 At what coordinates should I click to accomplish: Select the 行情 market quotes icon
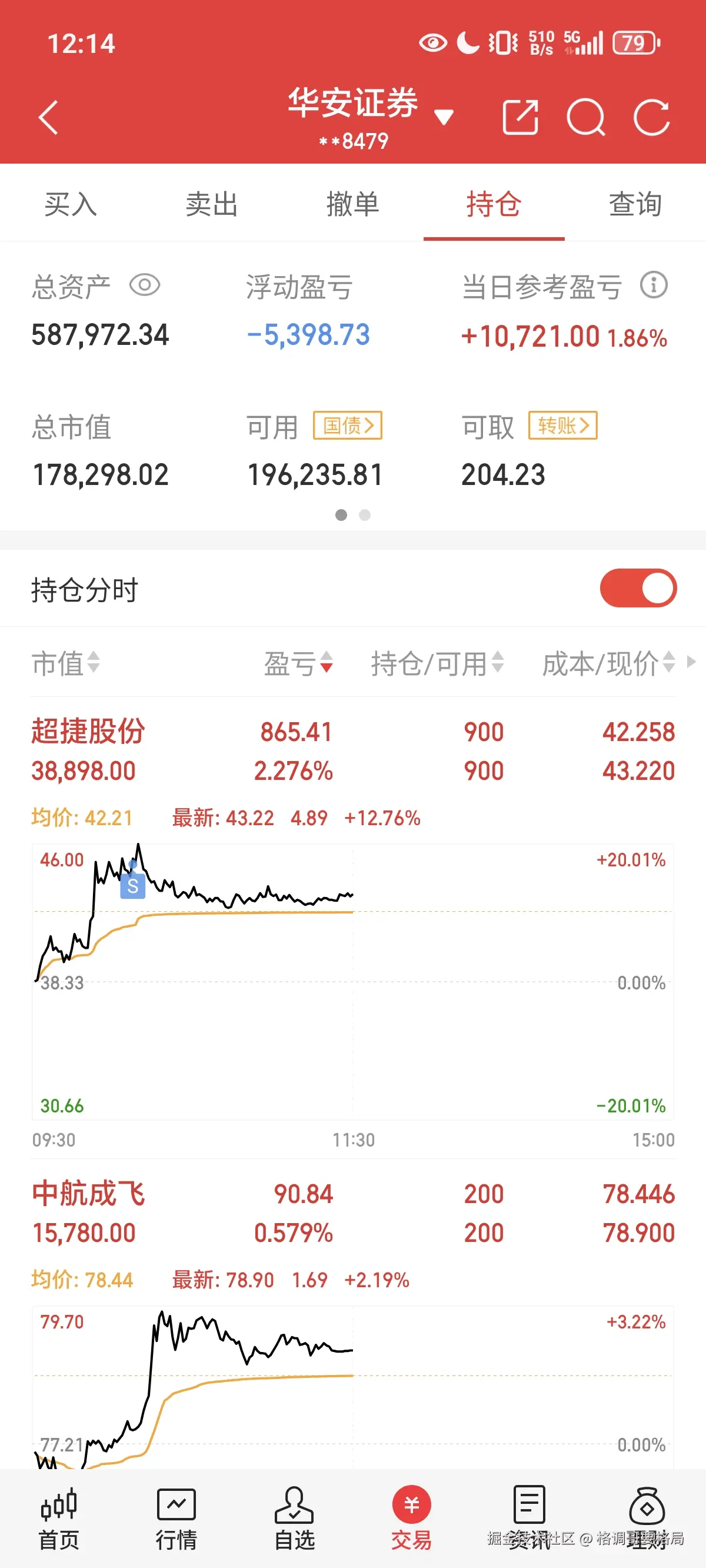click(176, 1516)
